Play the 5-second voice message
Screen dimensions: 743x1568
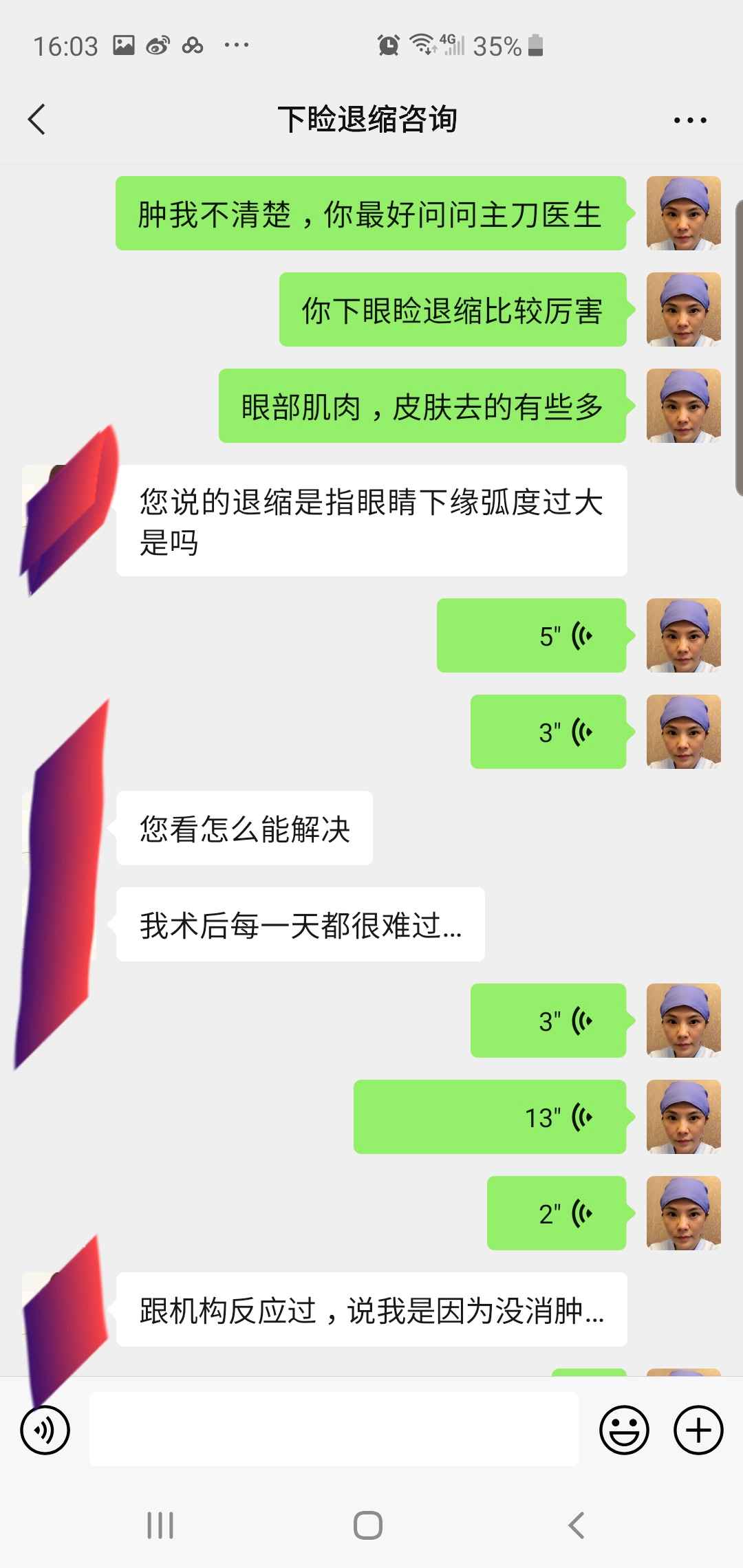531,635
